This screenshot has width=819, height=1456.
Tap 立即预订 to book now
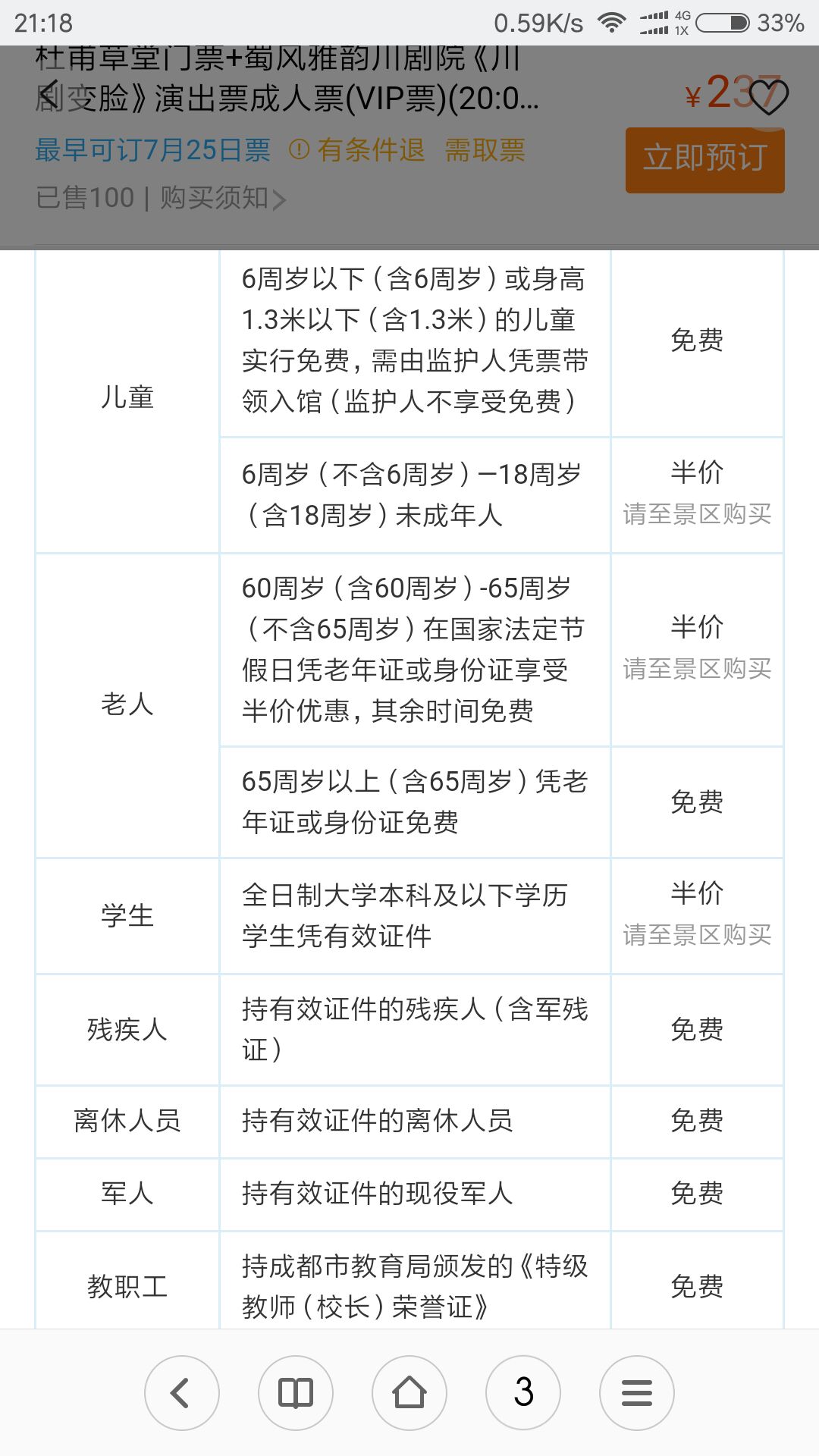(704, 159)
